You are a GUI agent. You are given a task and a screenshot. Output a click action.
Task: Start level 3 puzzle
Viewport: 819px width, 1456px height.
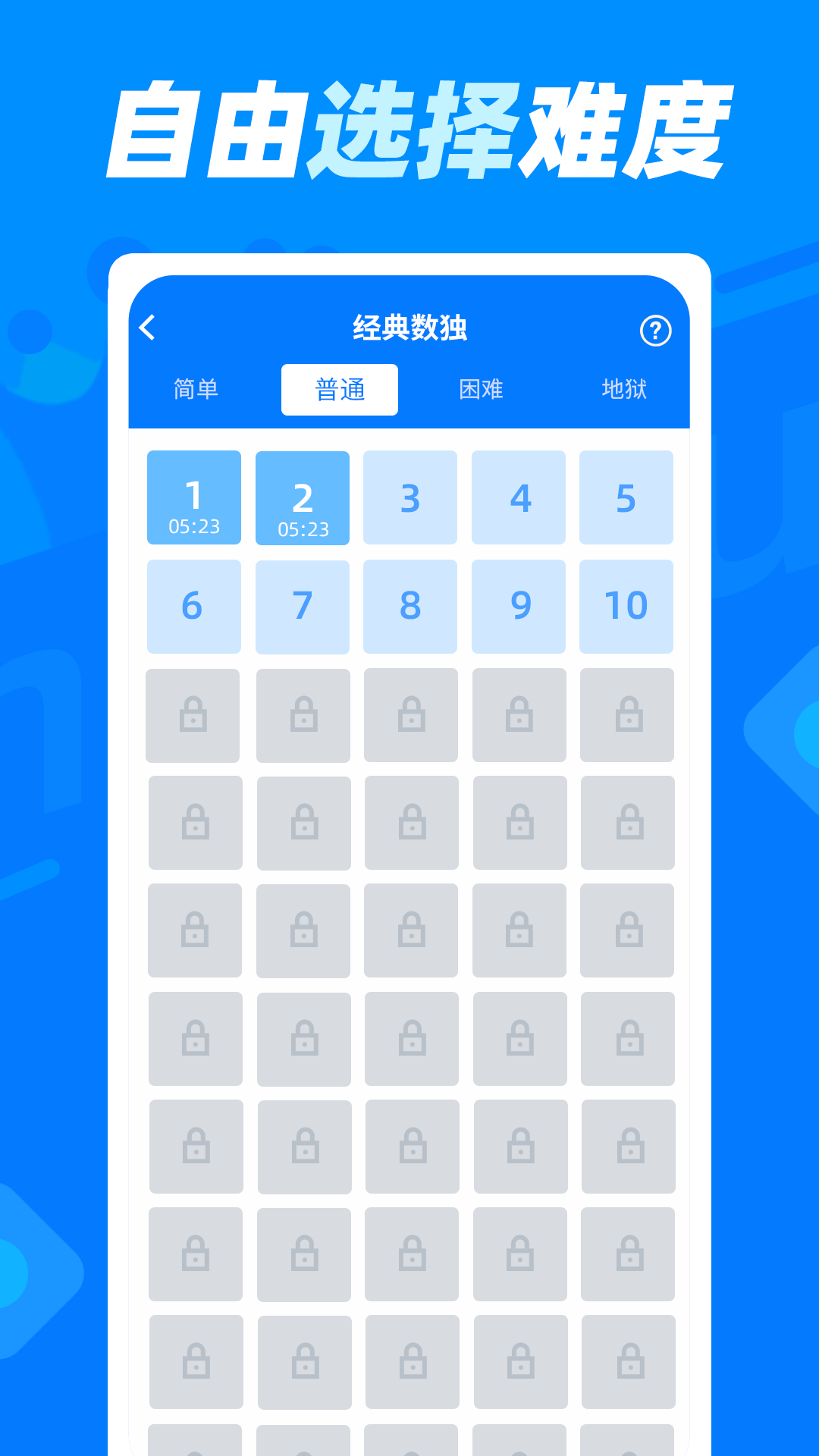point(410,497)
